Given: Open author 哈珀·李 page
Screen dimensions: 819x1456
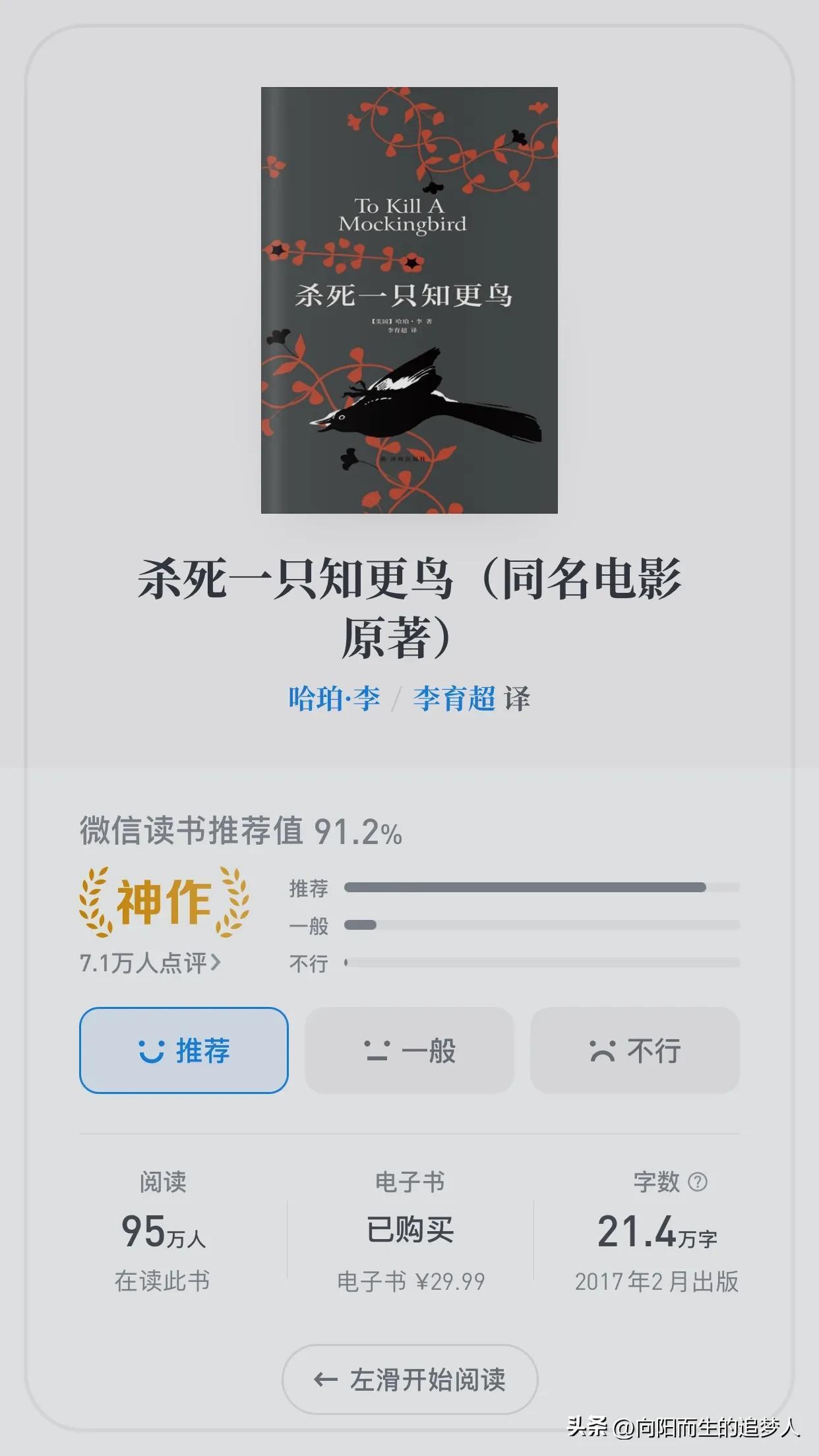Looking at the screenshot, I should coord(334,698).
